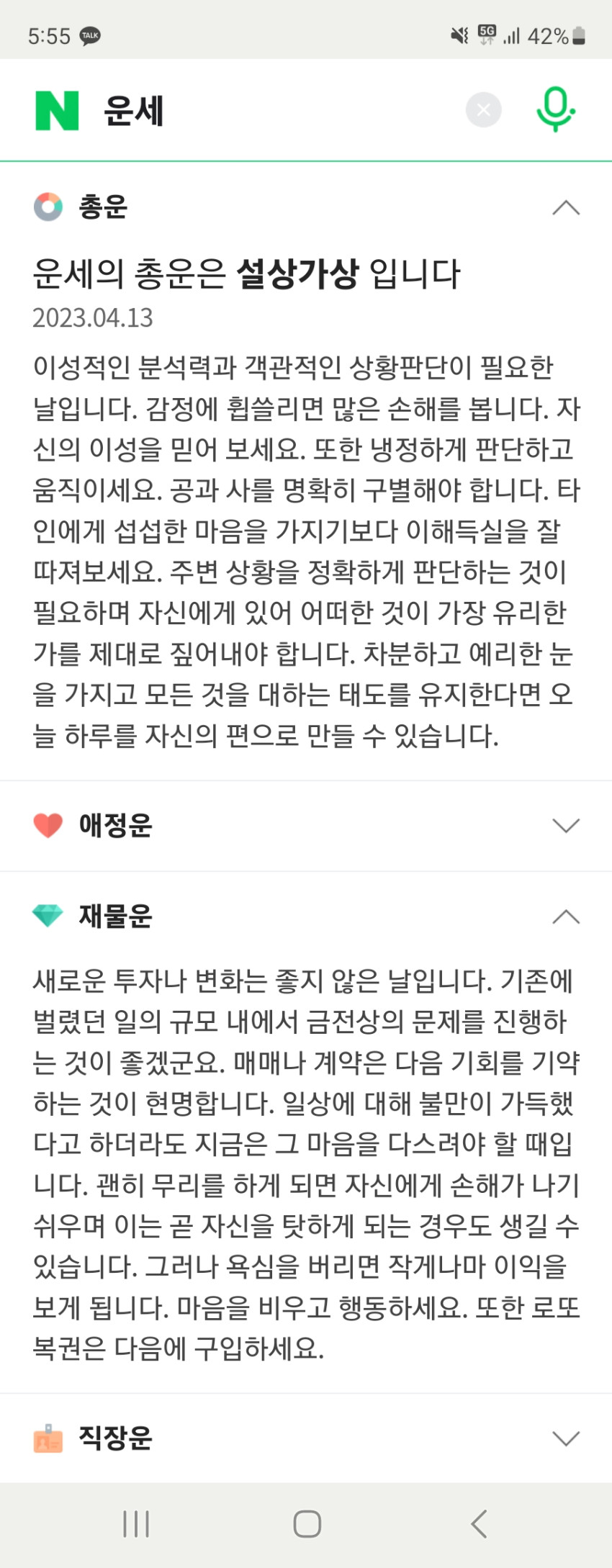
Task: Go back using the system back button
Action: [x=479, y=1523]
